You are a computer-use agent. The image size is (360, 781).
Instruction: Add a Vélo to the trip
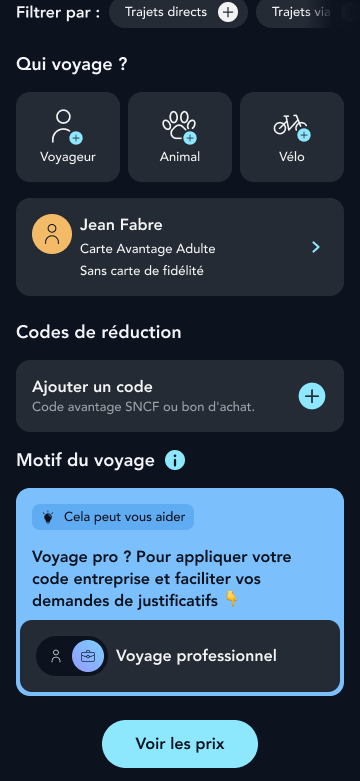[292, 137]
